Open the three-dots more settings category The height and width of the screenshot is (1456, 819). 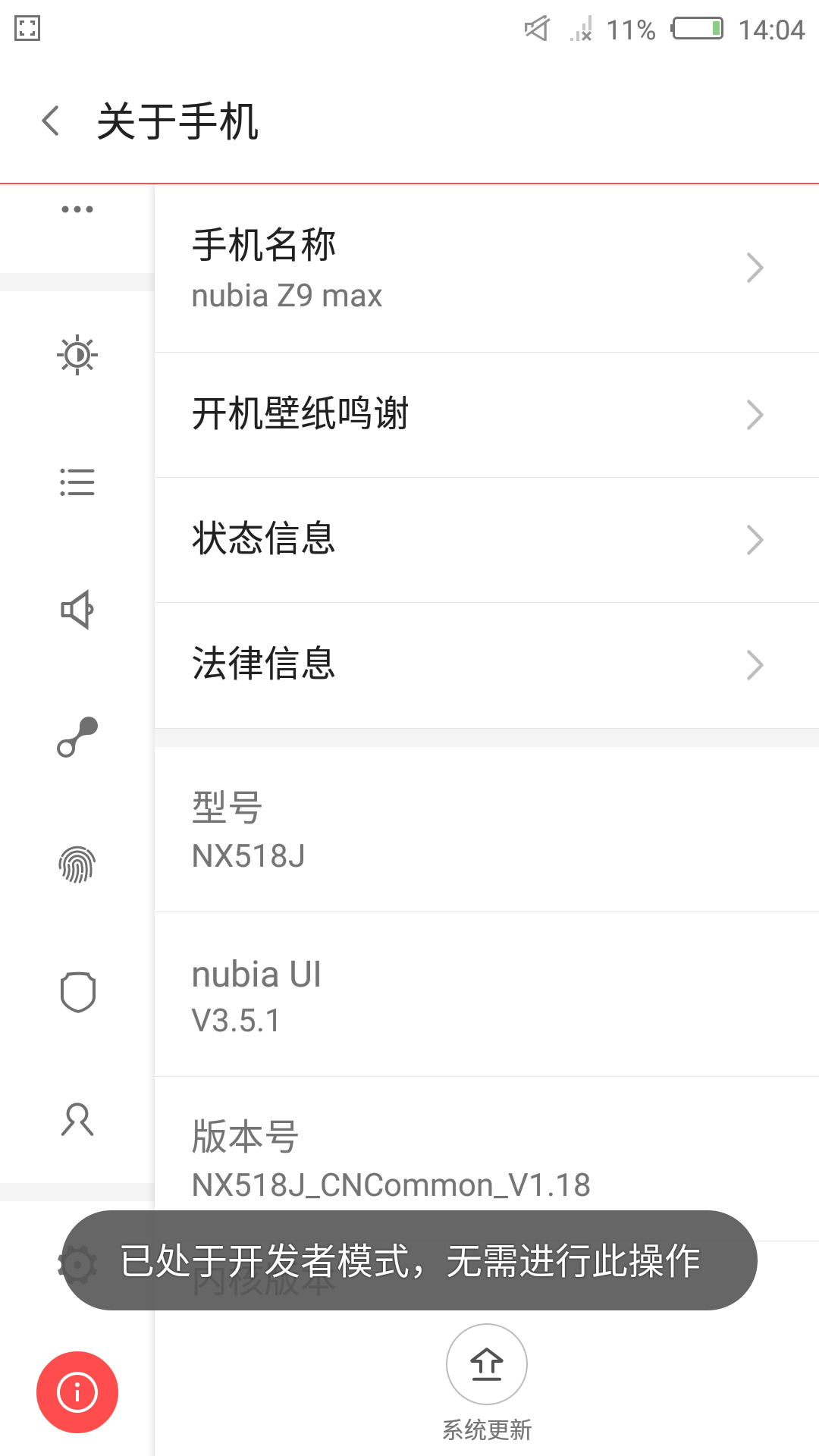(77, 209)
